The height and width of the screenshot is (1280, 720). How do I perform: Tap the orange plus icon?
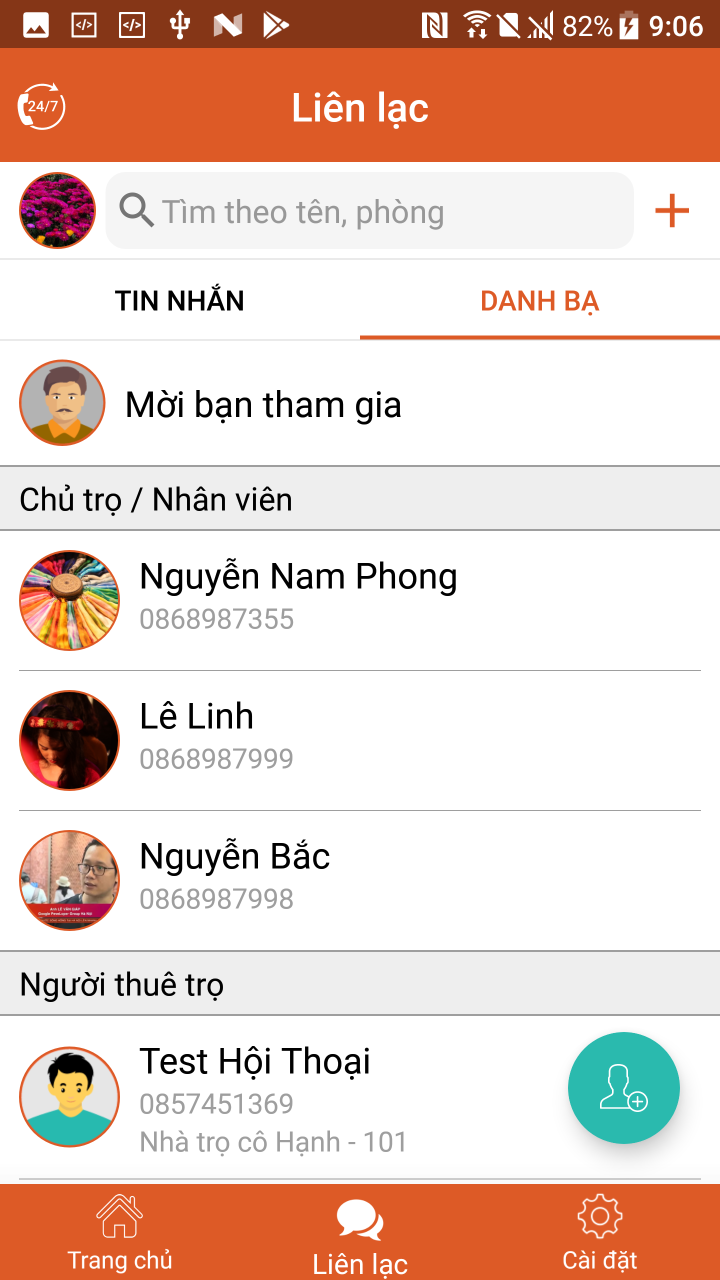pyautogui.click(x=672, y=211)
